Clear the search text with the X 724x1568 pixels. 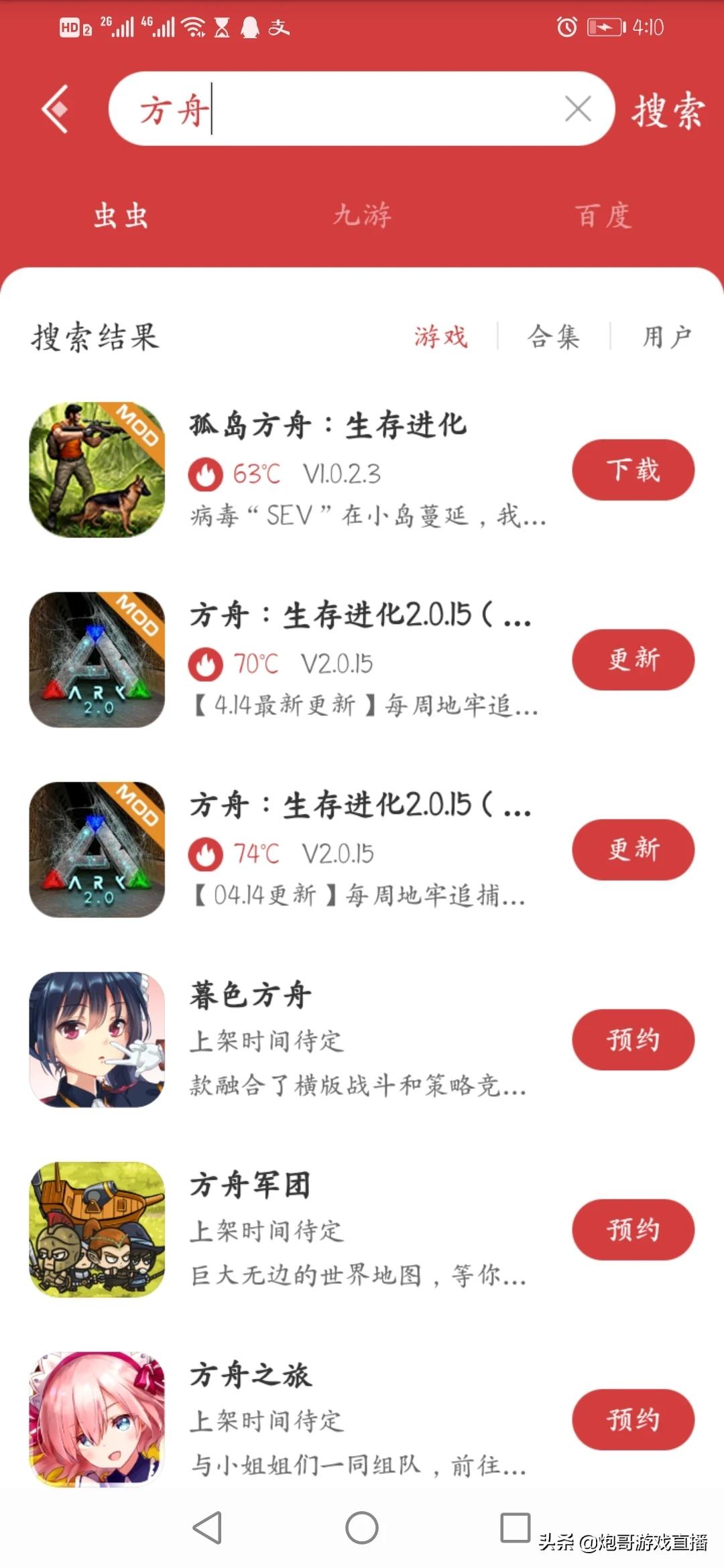578,109
